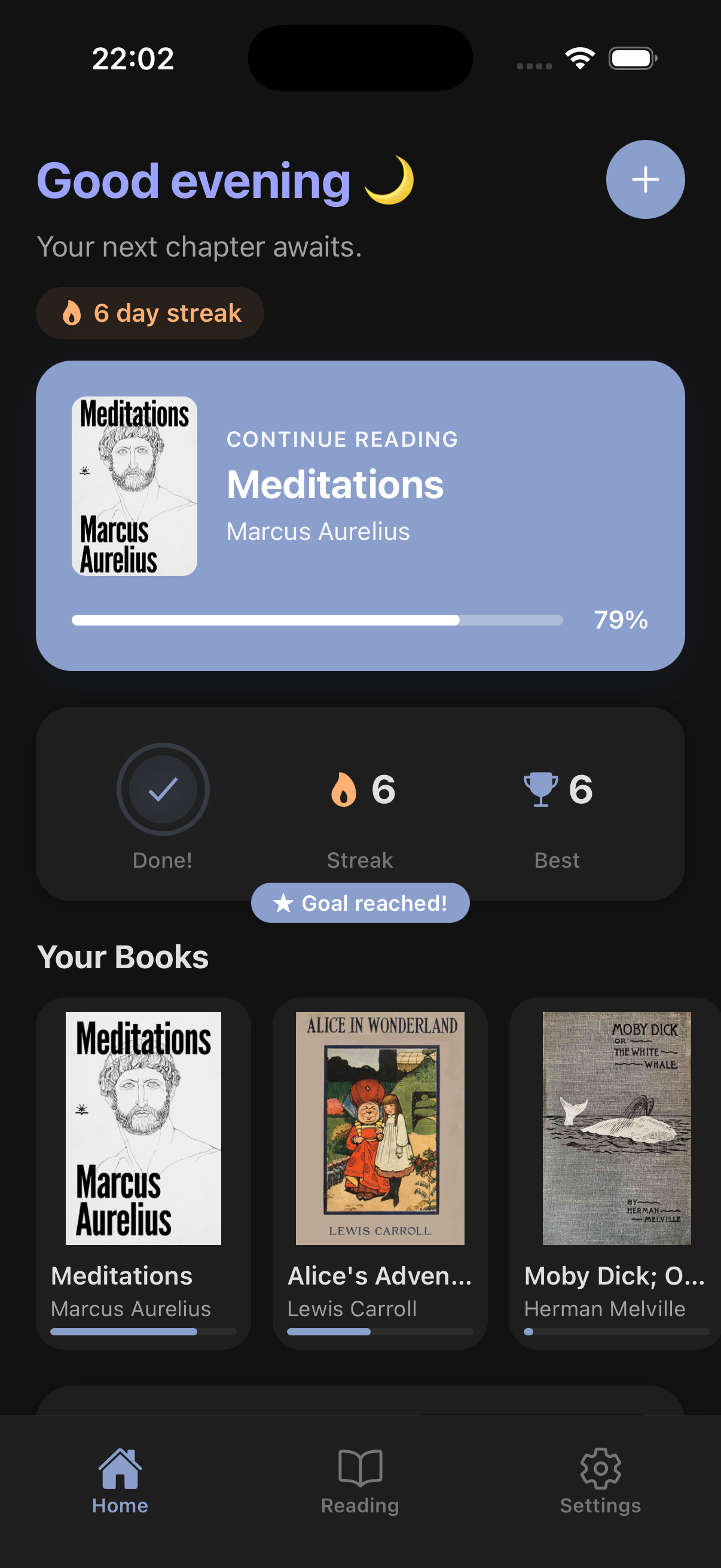This screenshot has width=721, height=1568.
Task: Select the flame streak icon in stats
Action: point(344,789)
